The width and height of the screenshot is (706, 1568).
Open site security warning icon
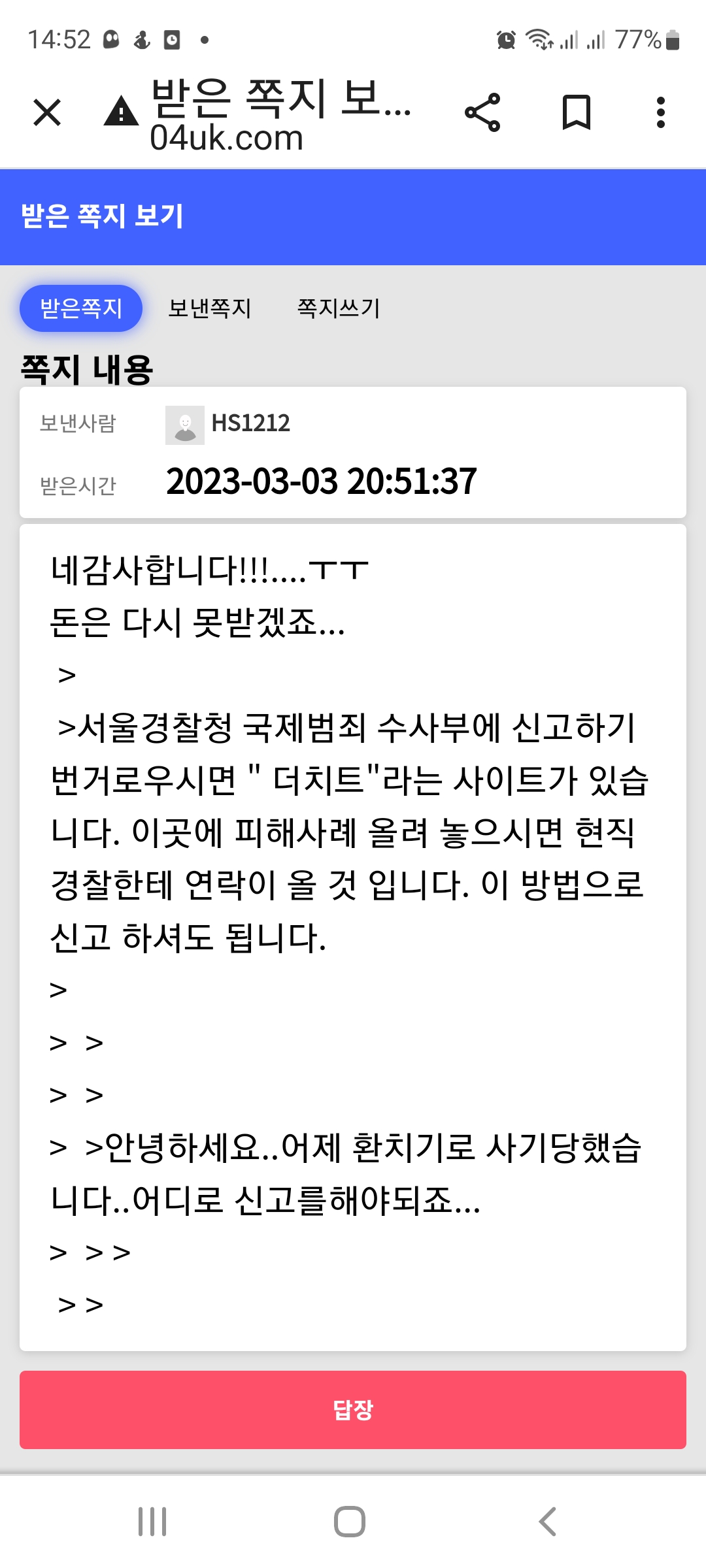[x=121, y=111]
